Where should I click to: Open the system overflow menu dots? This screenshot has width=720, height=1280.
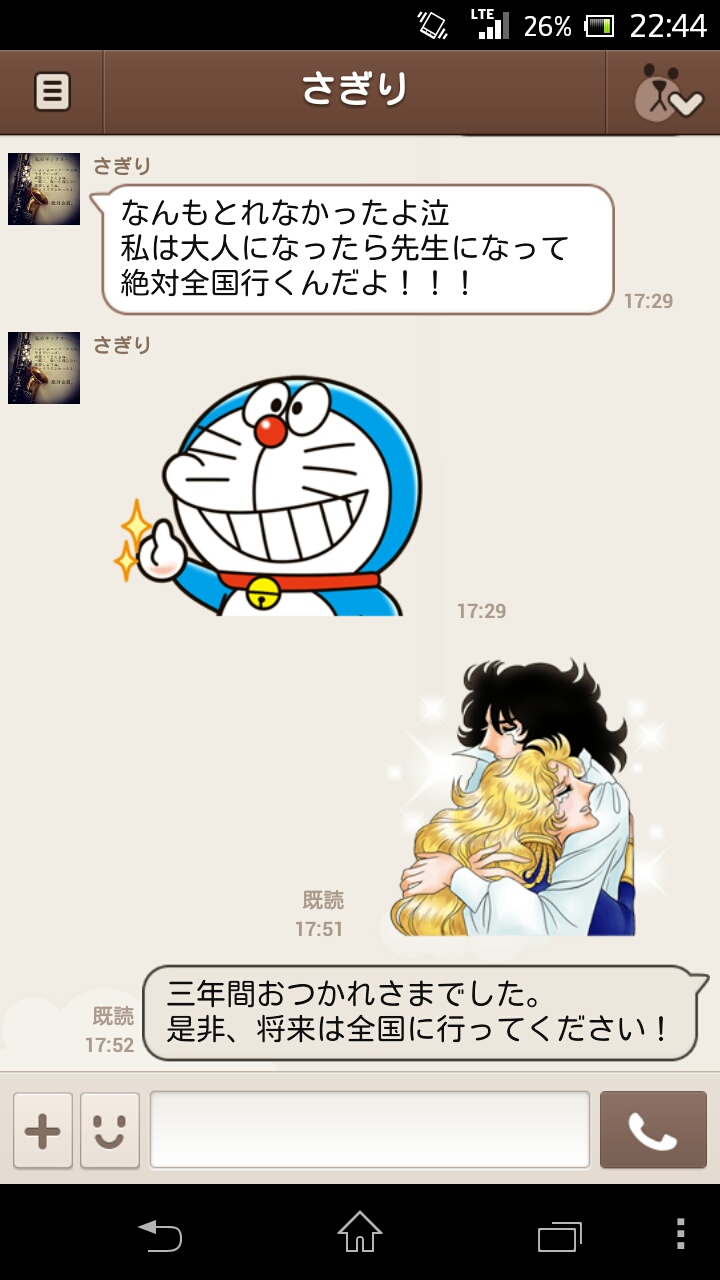point(681,1234)
